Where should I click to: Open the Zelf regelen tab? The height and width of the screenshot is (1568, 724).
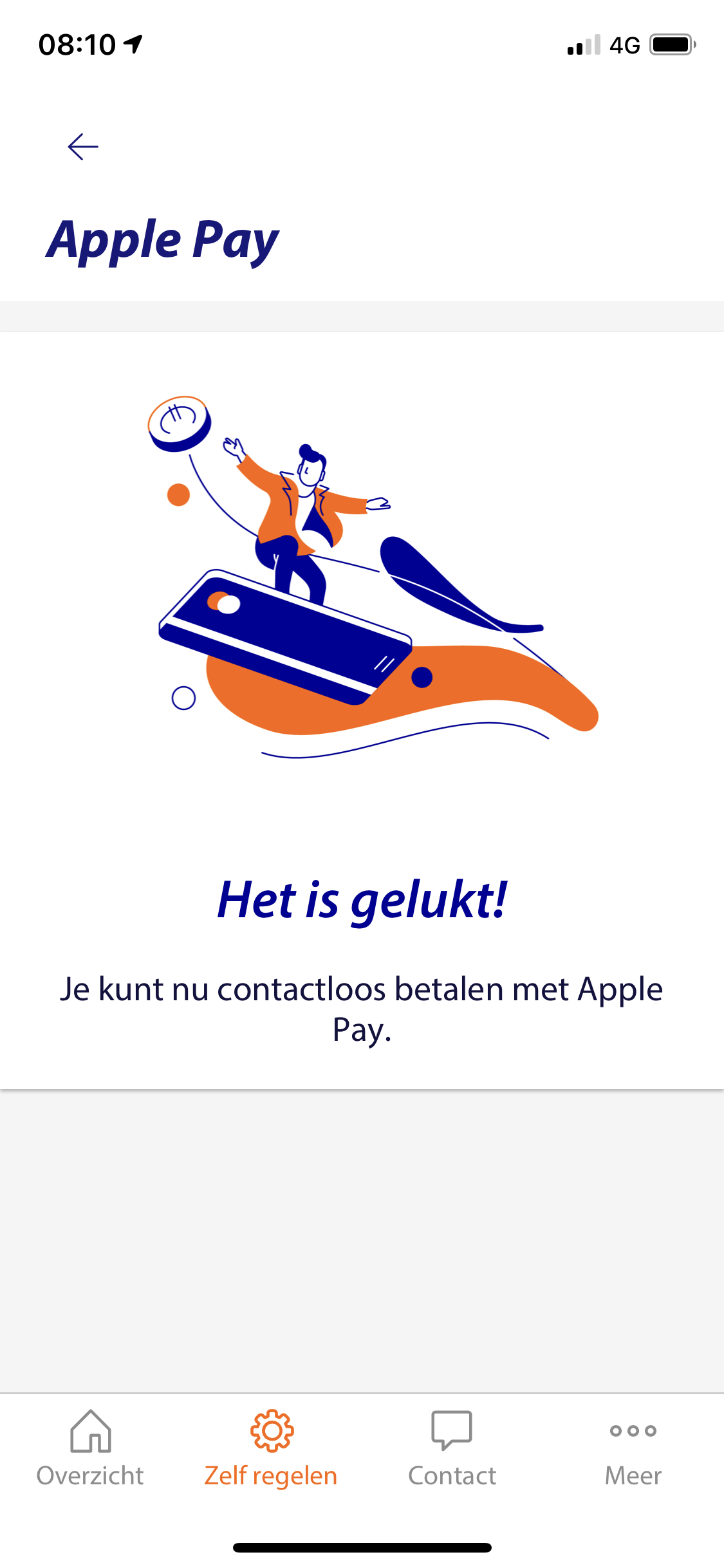[x=271, y=1448]
